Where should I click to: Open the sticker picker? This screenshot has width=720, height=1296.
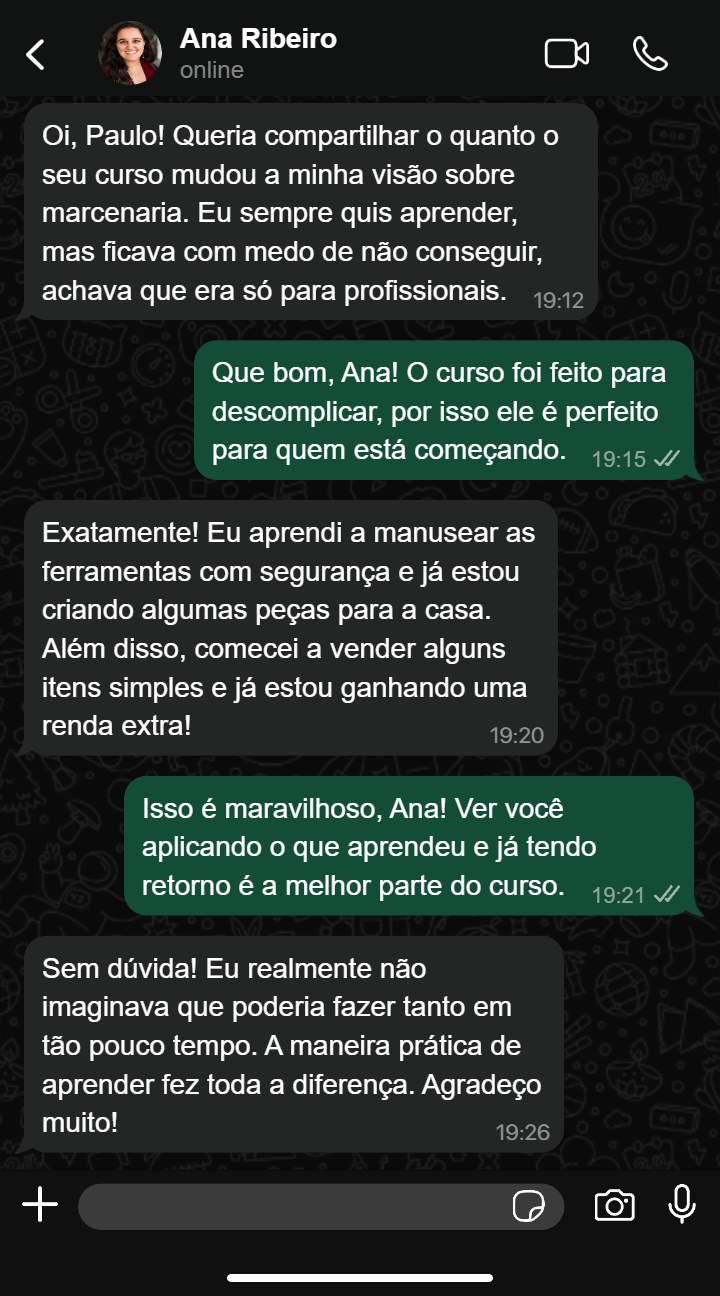point(528,1207)
